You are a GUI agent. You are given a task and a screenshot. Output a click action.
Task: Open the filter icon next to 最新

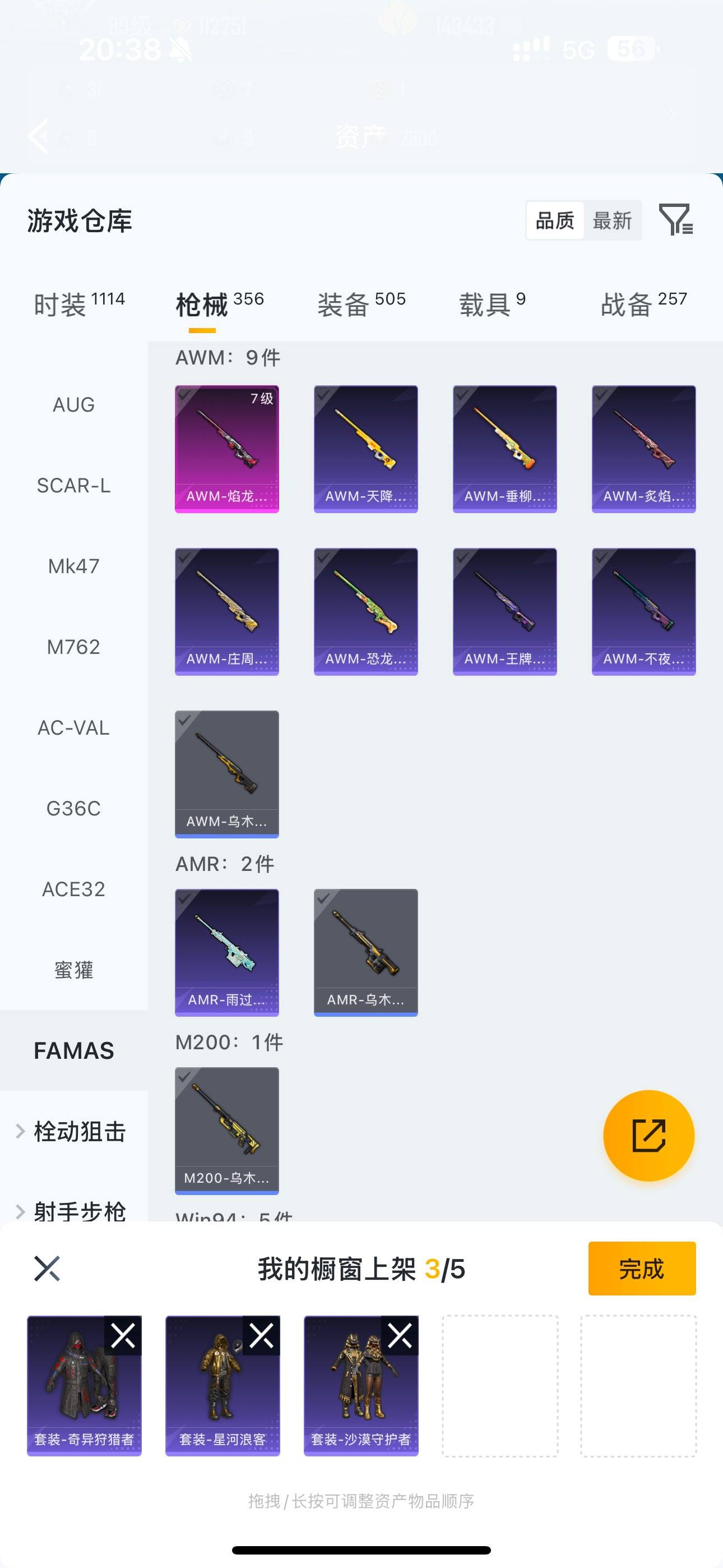click(675, 220)
